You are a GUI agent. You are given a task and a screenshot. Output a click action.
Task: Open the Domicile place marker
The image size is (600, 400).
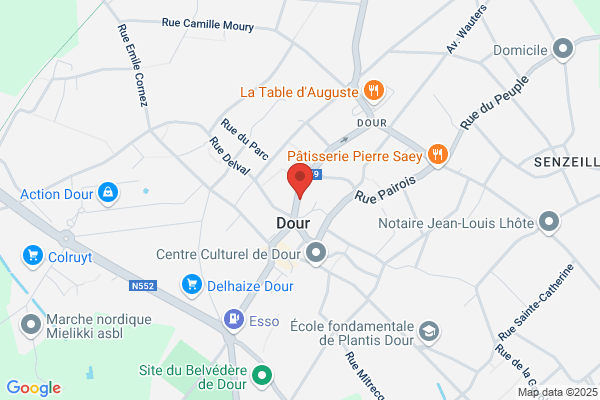click(x=563, y=49)
